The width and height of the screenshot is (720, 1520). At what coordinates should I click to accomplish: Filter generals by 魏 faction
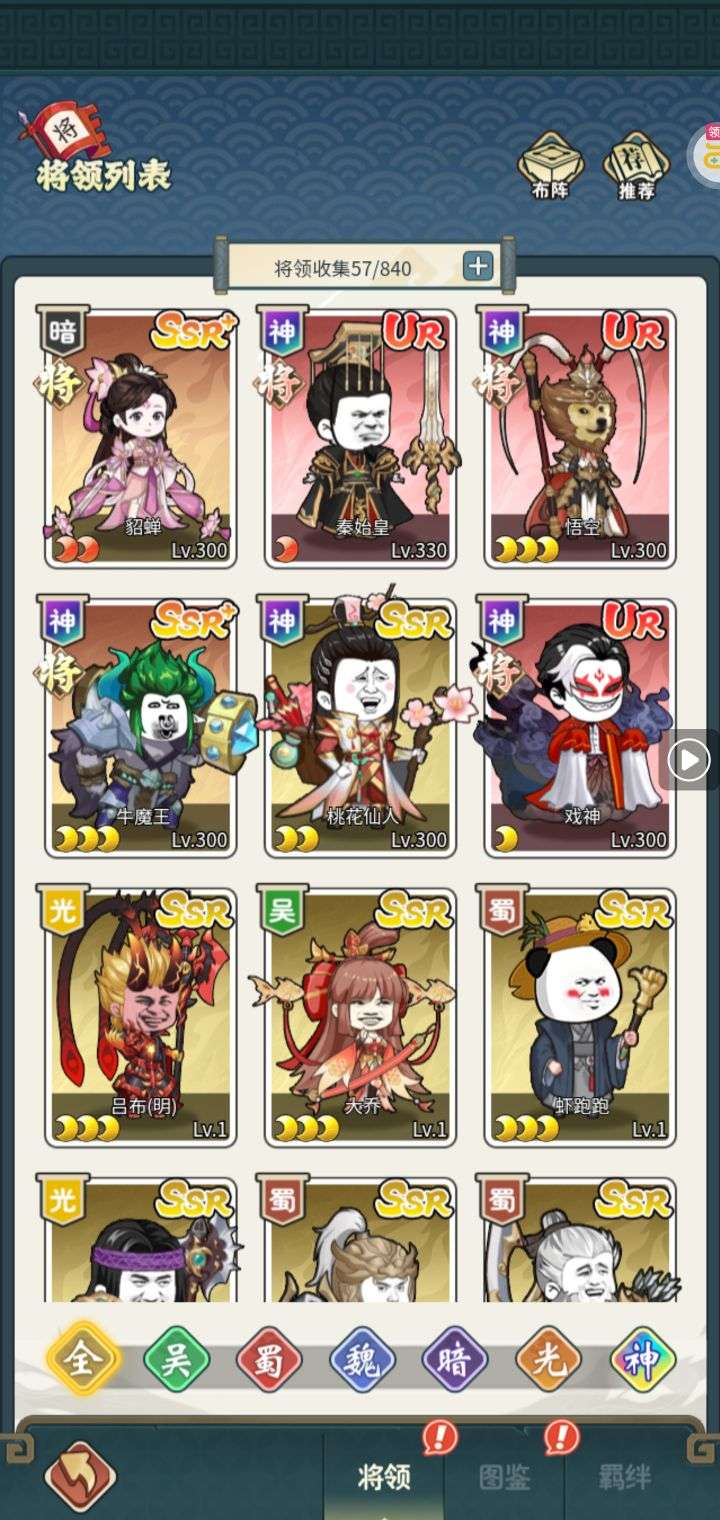coord(362,1360)
